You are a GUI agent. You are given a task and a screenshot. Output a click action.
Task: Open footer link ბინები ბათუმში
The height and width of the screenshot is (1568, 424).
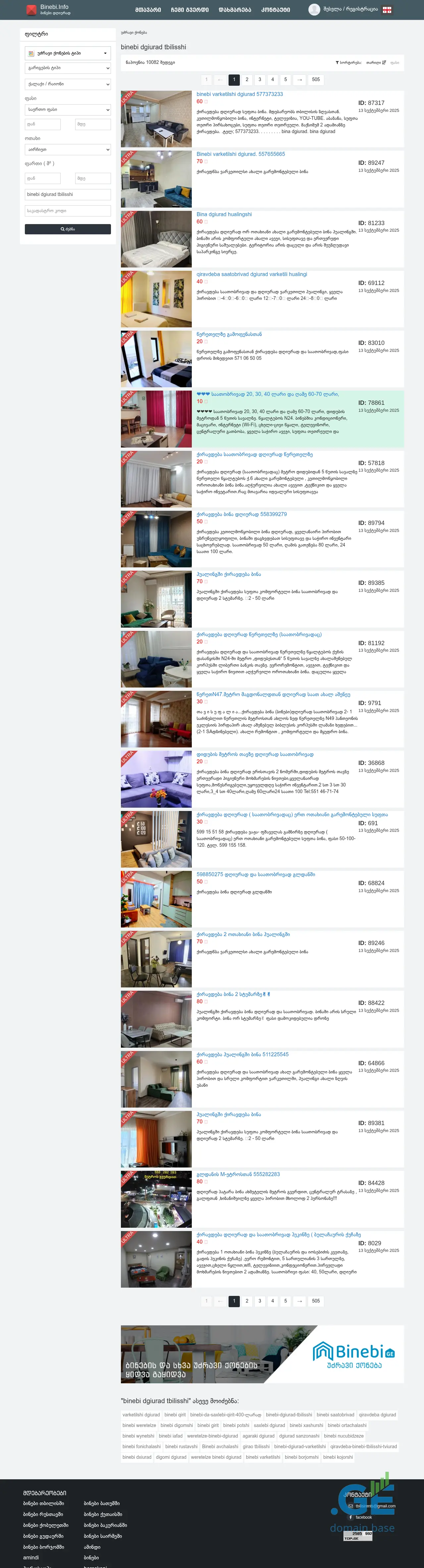[102, 1503]
